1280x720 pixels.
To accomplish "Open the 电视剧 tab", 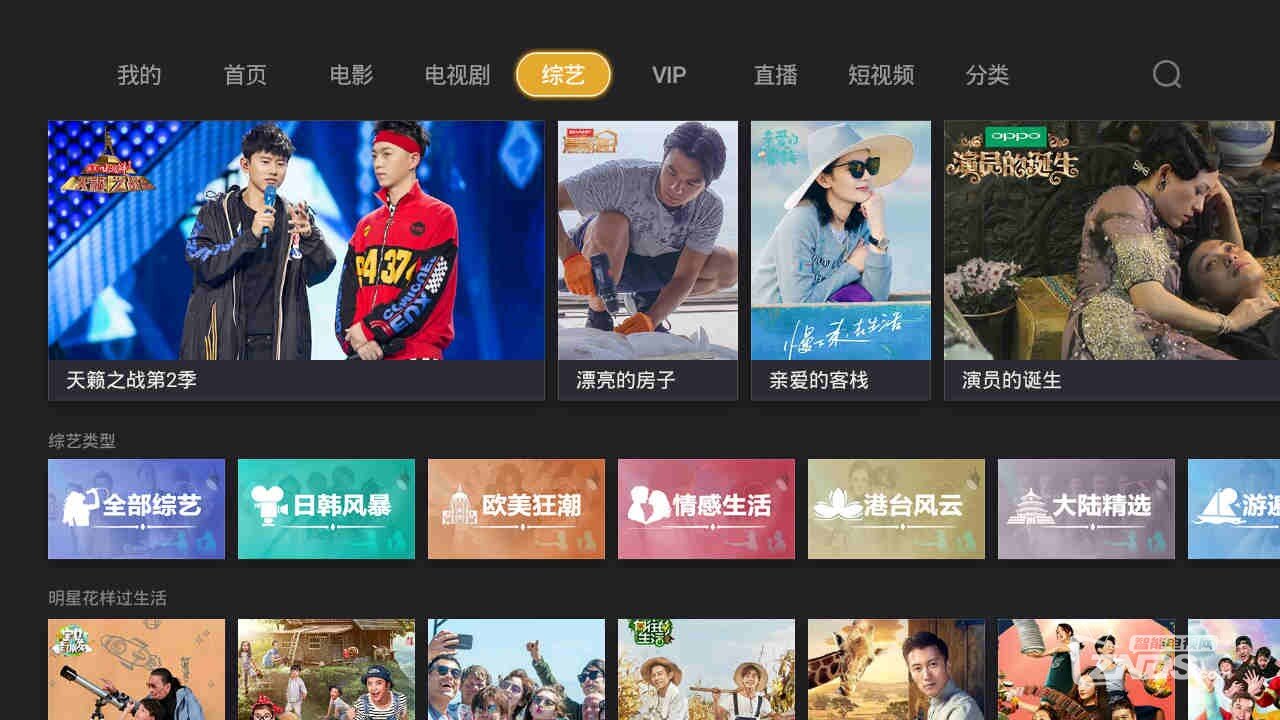I will (x=457, y=75).
